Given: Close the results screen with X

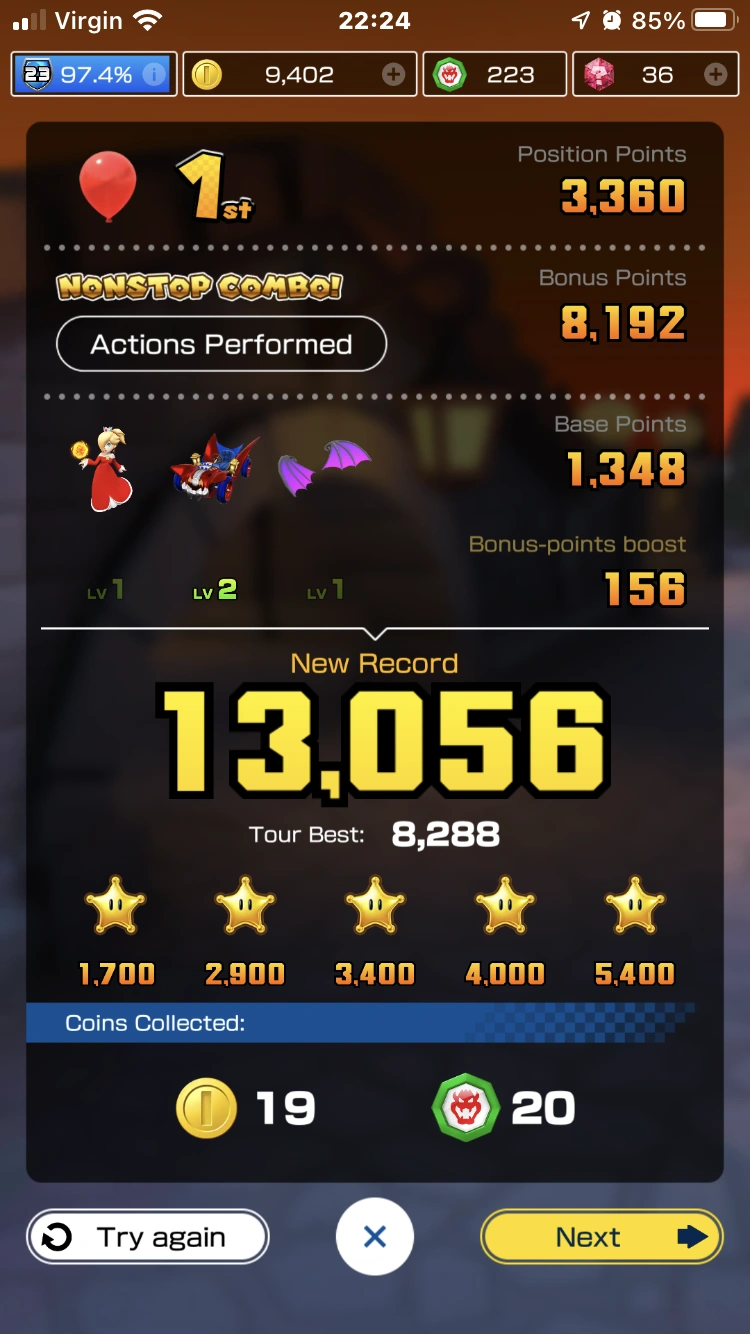Looking at the screenshot, I should [x=375, y=1237].
